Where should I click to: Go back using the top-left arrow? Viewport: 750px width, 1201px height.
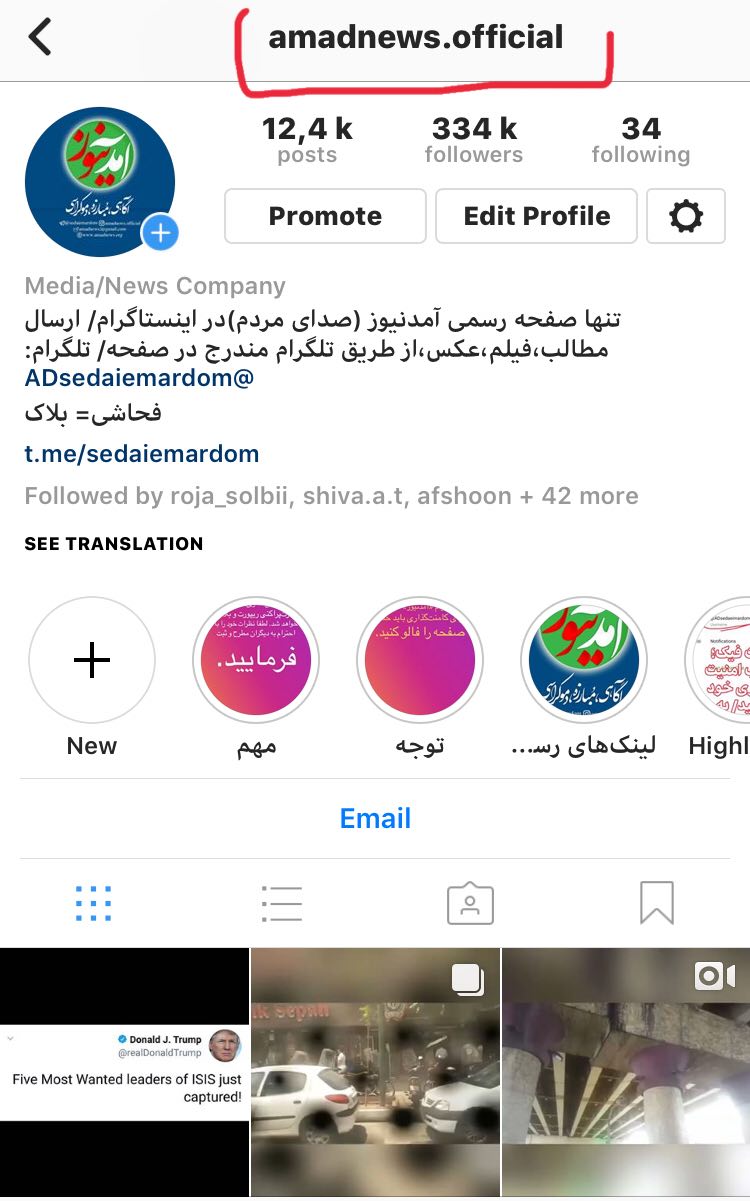coord(40,38)
